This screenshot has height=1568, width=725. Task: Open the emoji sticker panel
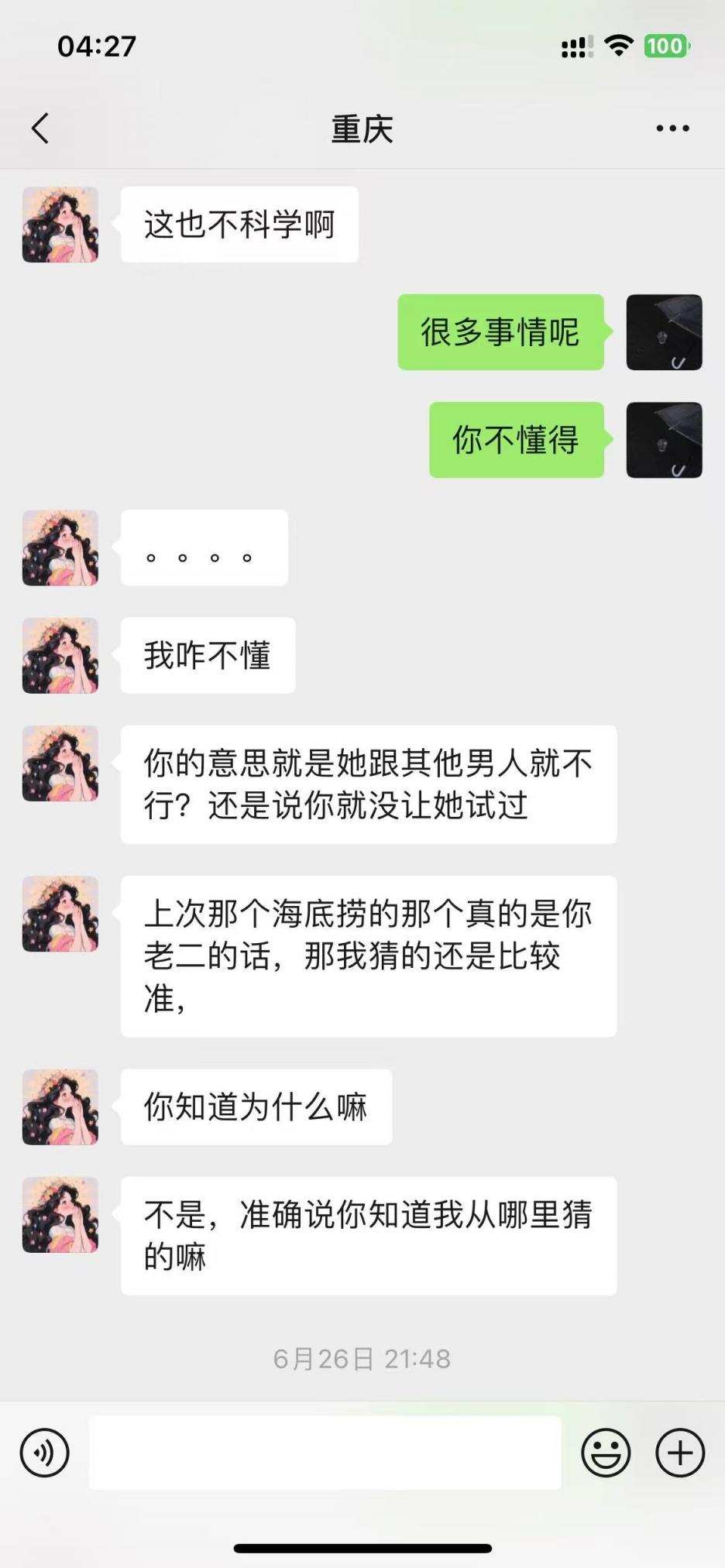pyautogui.click(x=606, y=1453)
